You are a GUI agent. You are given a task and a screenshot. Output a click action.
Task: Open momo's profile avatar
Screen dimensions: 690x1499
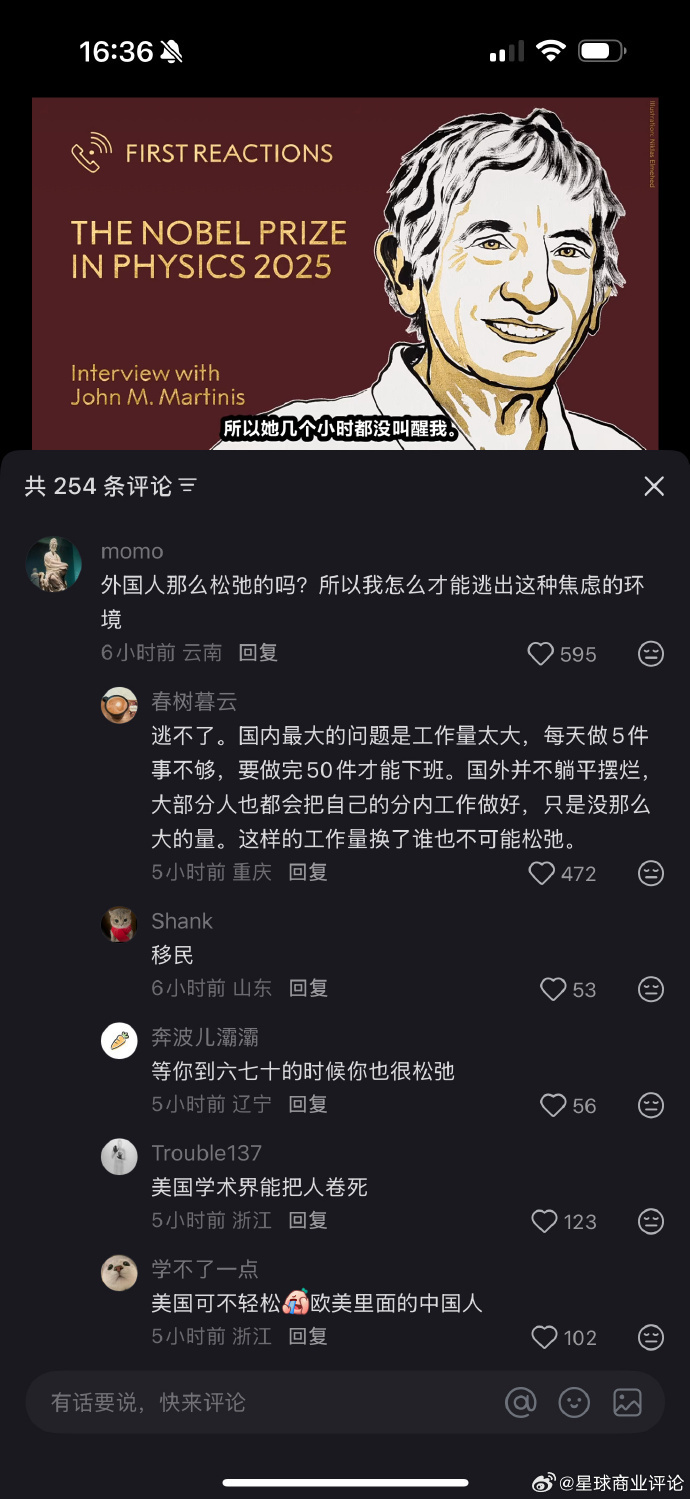click(x=53, y=564)
